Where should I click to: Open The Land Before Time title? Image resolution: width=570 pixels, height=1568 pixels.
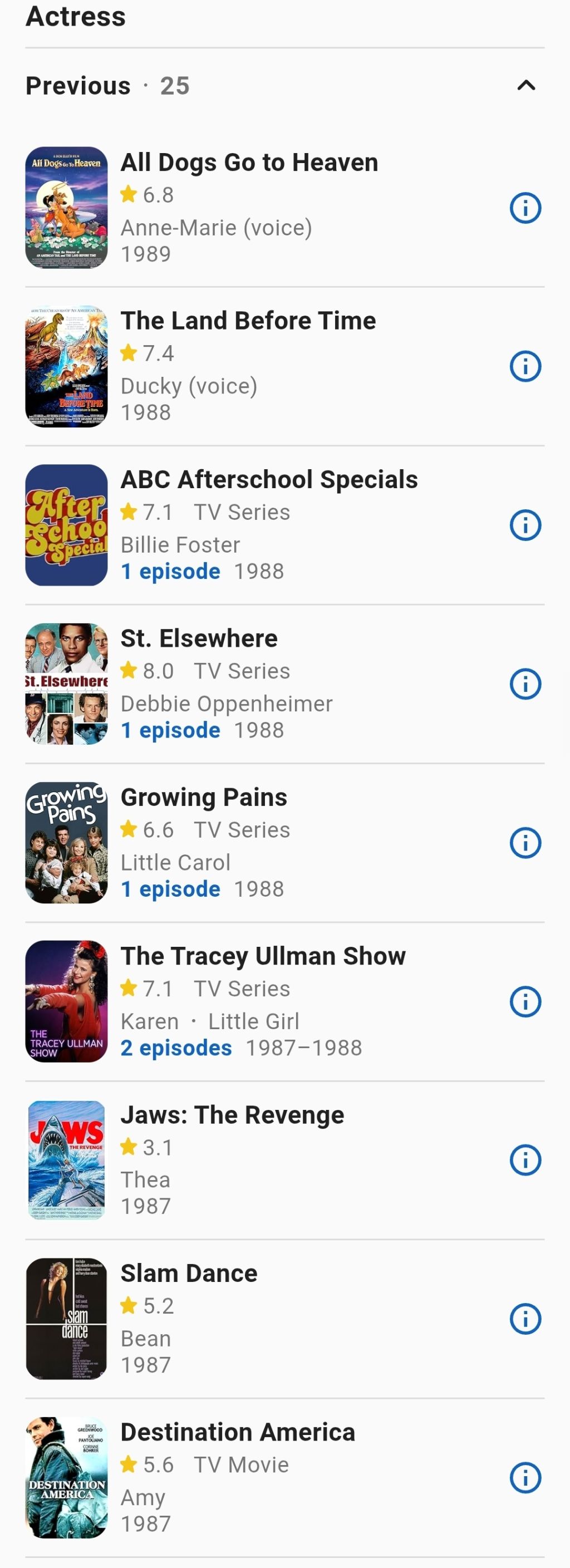click(x=248, y=321)
